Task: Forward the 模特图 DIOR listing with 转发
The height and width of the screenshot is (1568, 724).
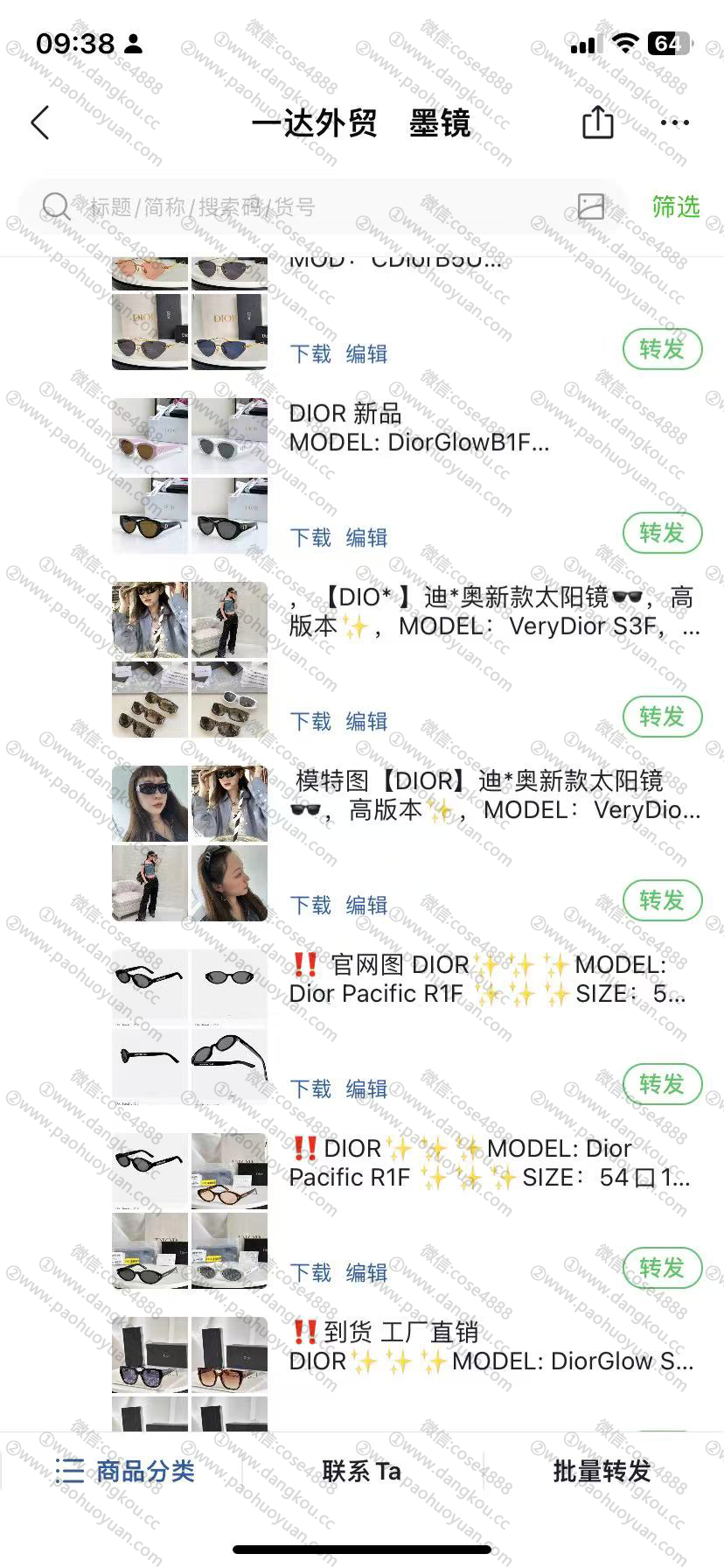Action: (663, 900)
